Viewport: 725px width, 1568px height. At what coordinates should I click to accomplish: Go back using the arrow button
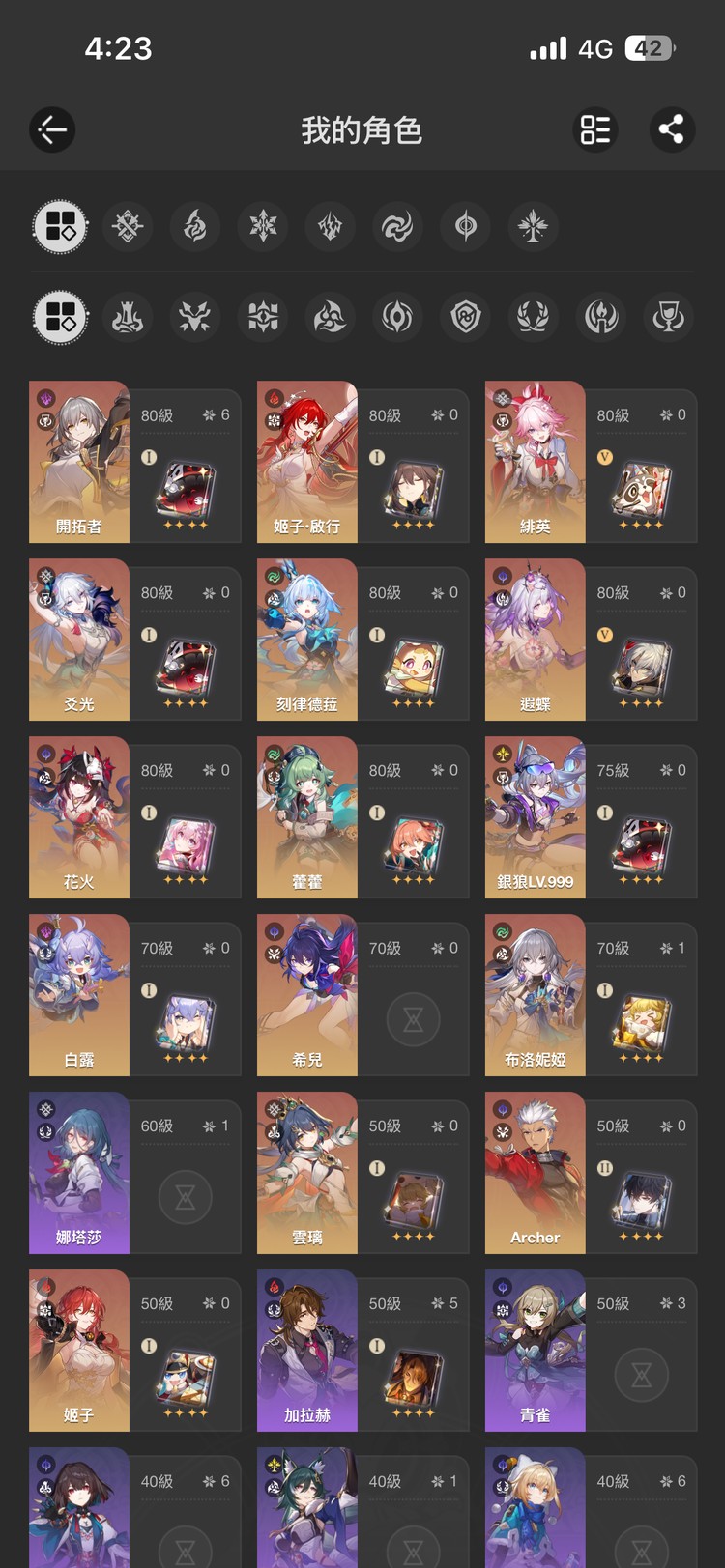click(x=52, y=129)
